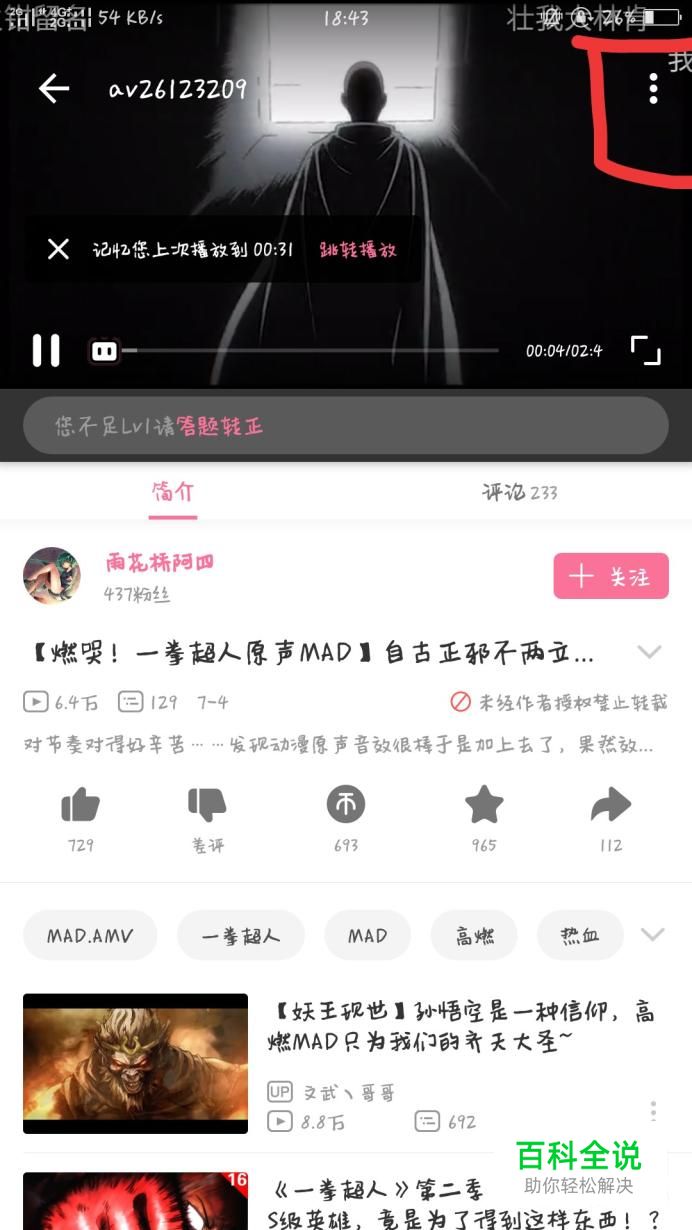
Task: Share this video
Action: tap(611, 805)
